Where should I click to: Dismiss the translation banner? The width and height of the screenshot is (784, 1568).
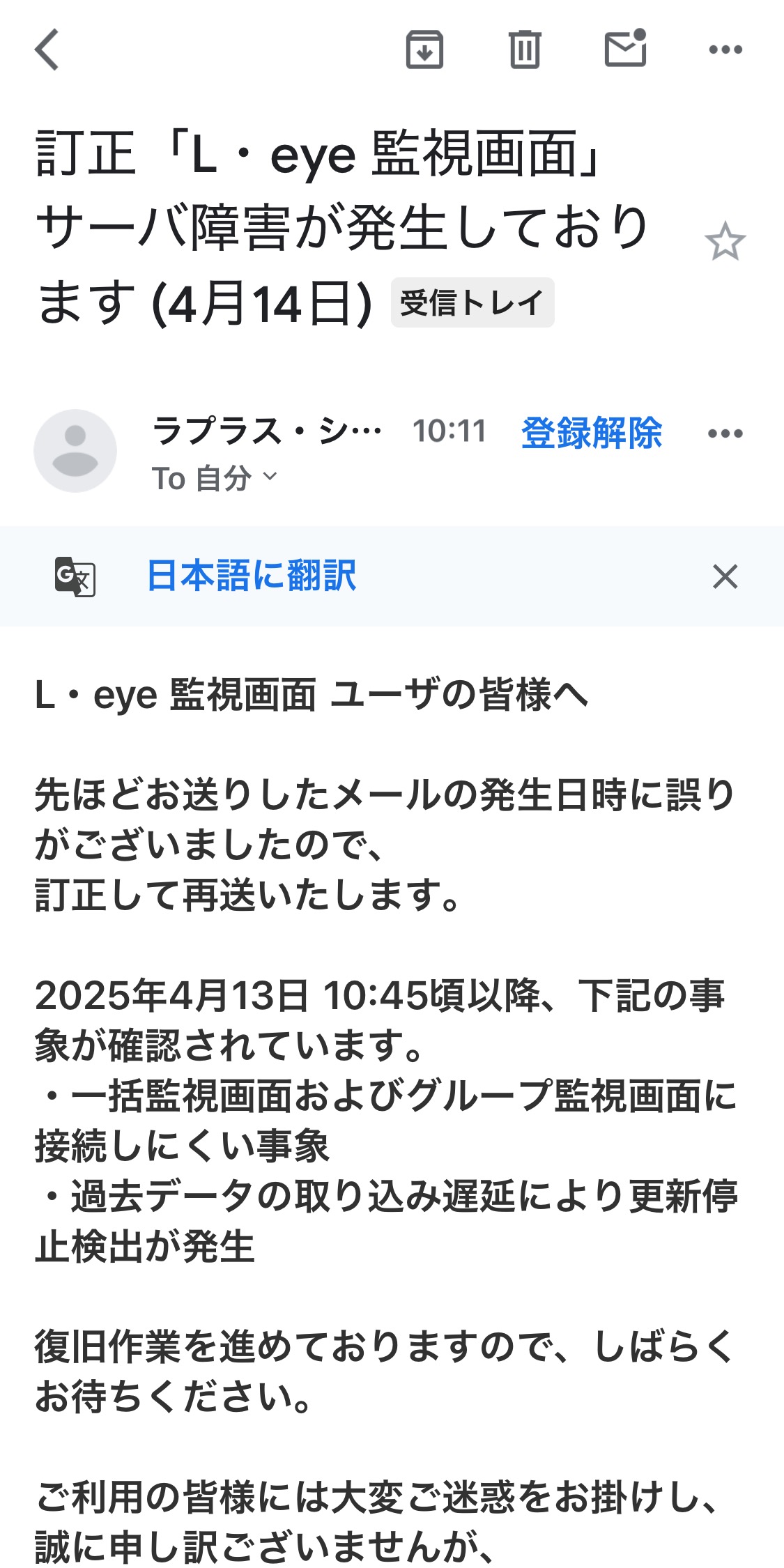point(725,576)
